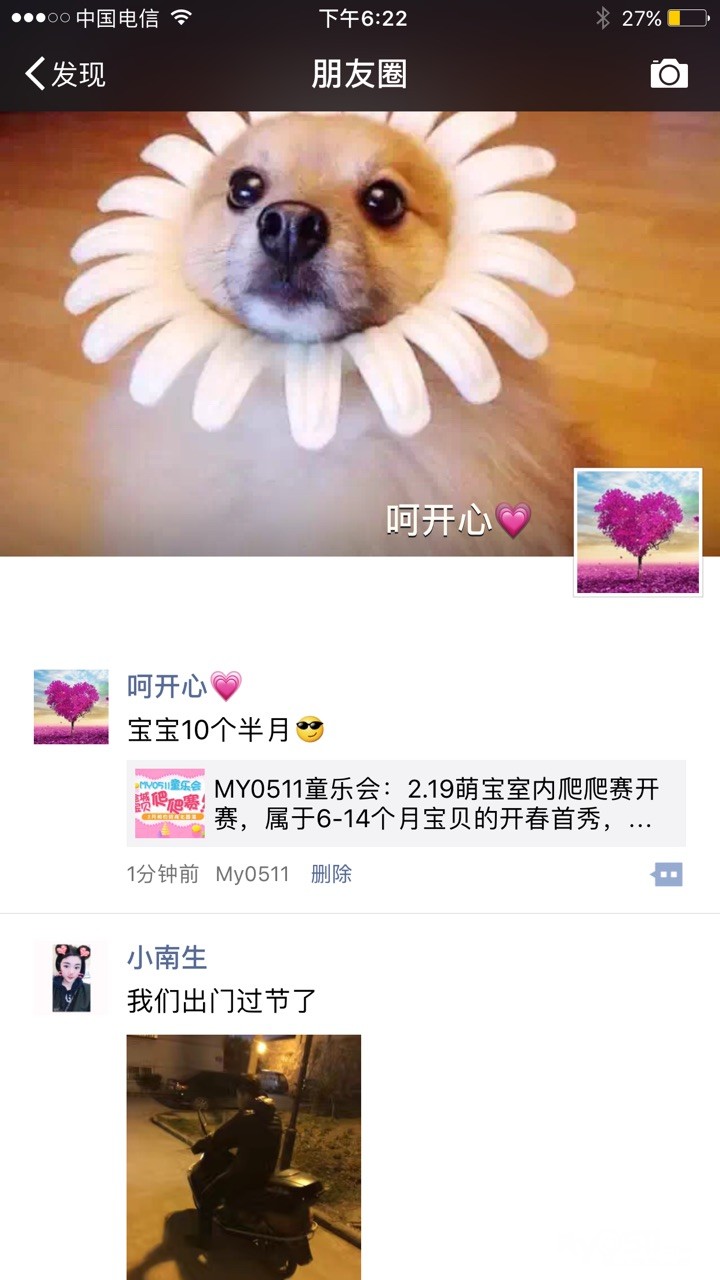720x1280 pixels.
Task: Open my profile avatar on the cover
Action: (x=638, y=532)
